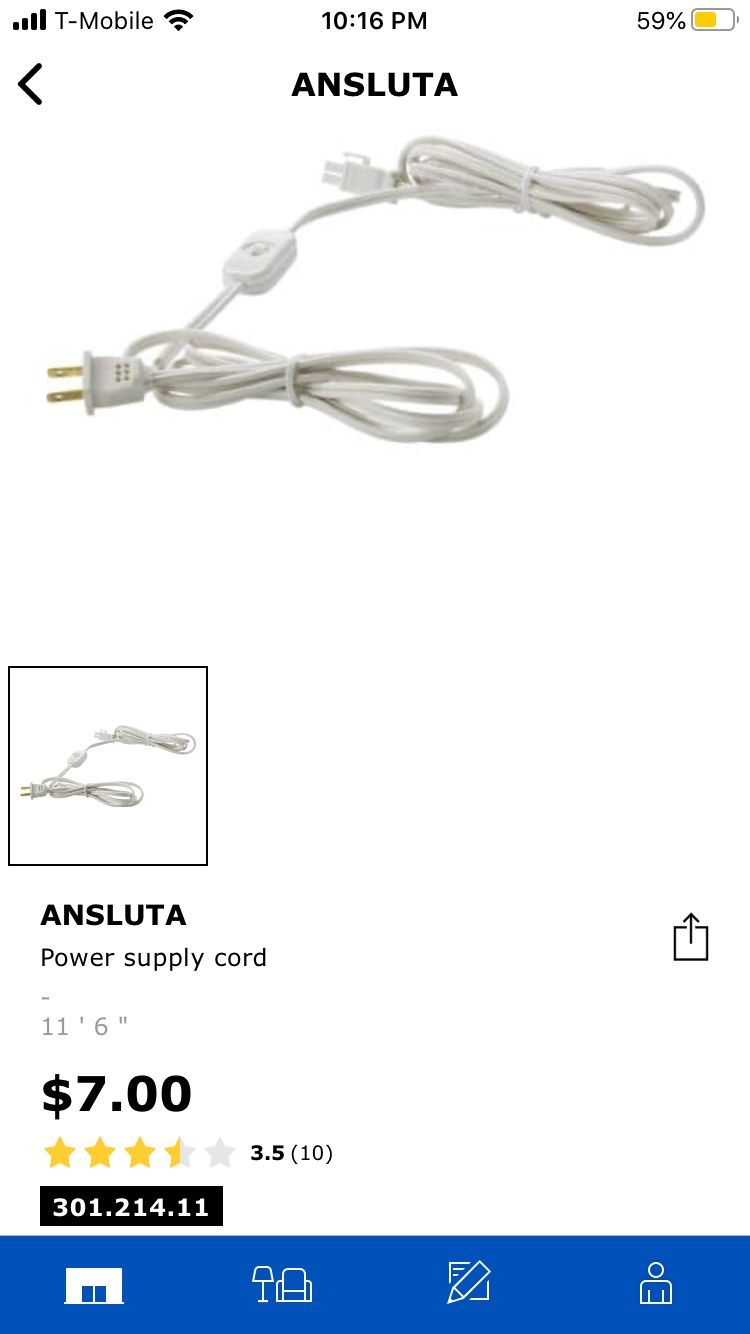
Task: Open the person profile tab
Action: pyautogui.click(x=656, y=1284)
